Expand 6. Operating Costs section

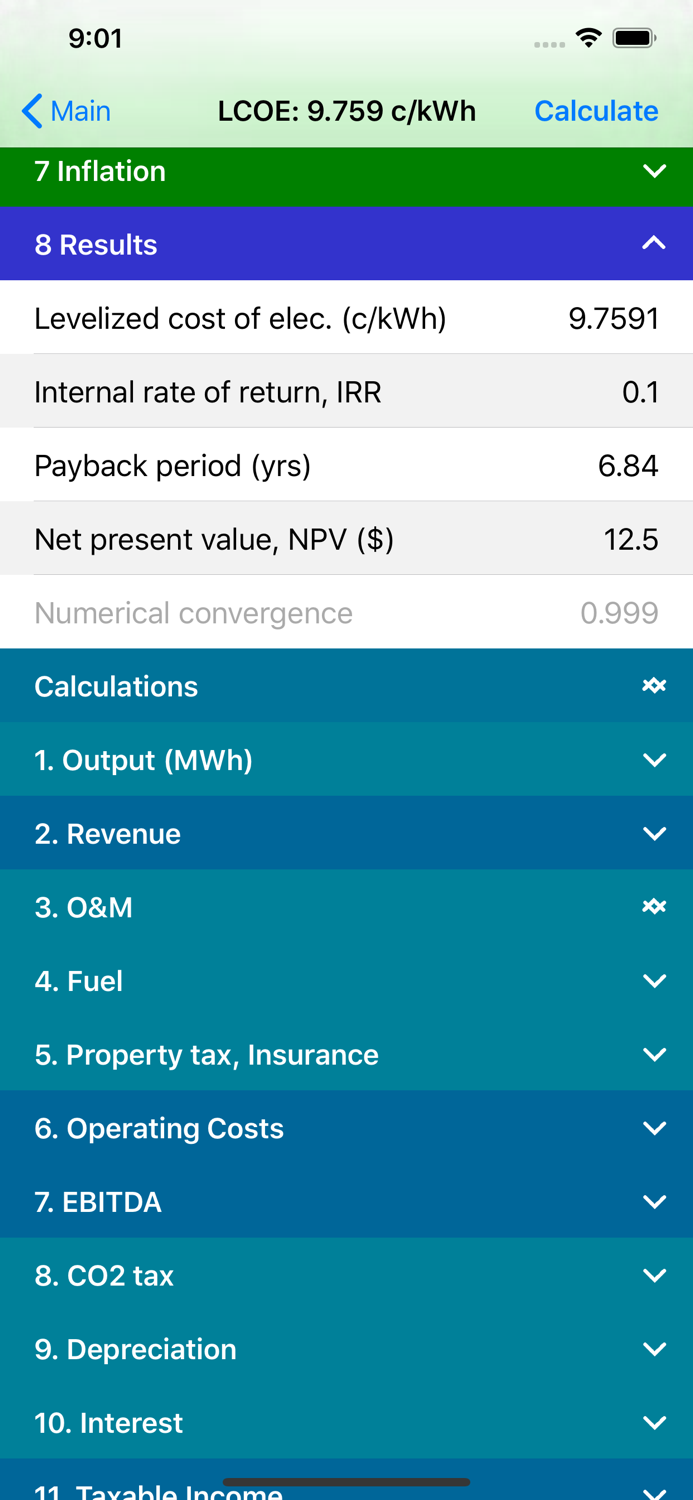click(x=654, y=1128)
